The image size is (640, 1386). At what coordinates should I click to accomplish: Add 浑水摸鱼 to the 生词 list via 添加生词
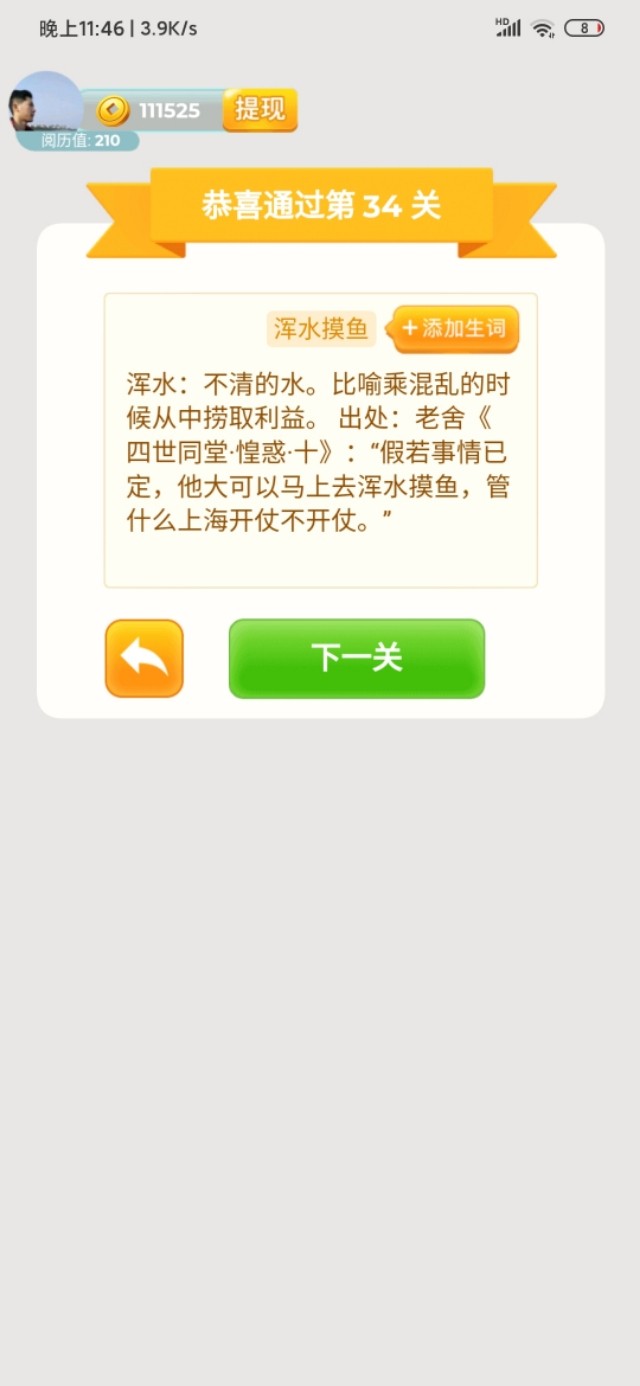pos(456,328)
